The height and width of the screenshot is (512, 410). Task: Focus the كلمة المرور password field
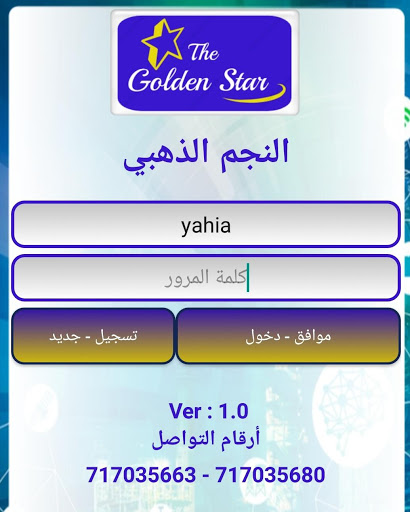[x=206, y=278]
